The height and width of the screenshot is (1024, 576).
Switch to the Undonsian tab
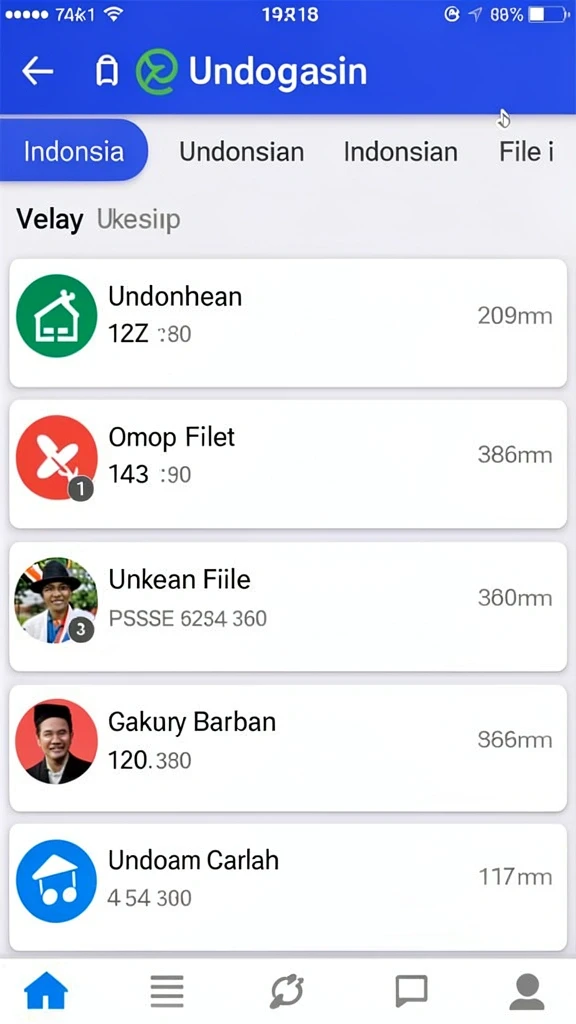pos(242,152)
